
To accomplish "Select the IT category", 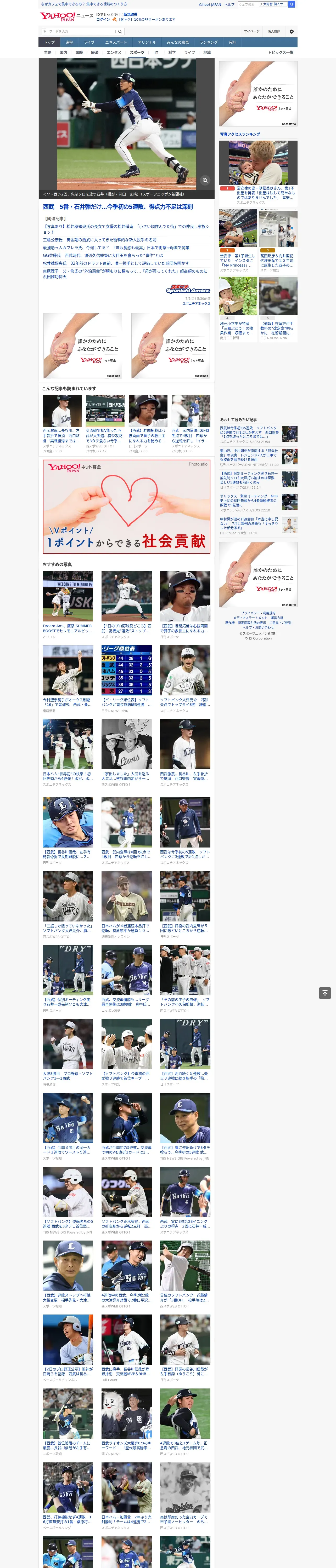I will (x=156, y=52).
